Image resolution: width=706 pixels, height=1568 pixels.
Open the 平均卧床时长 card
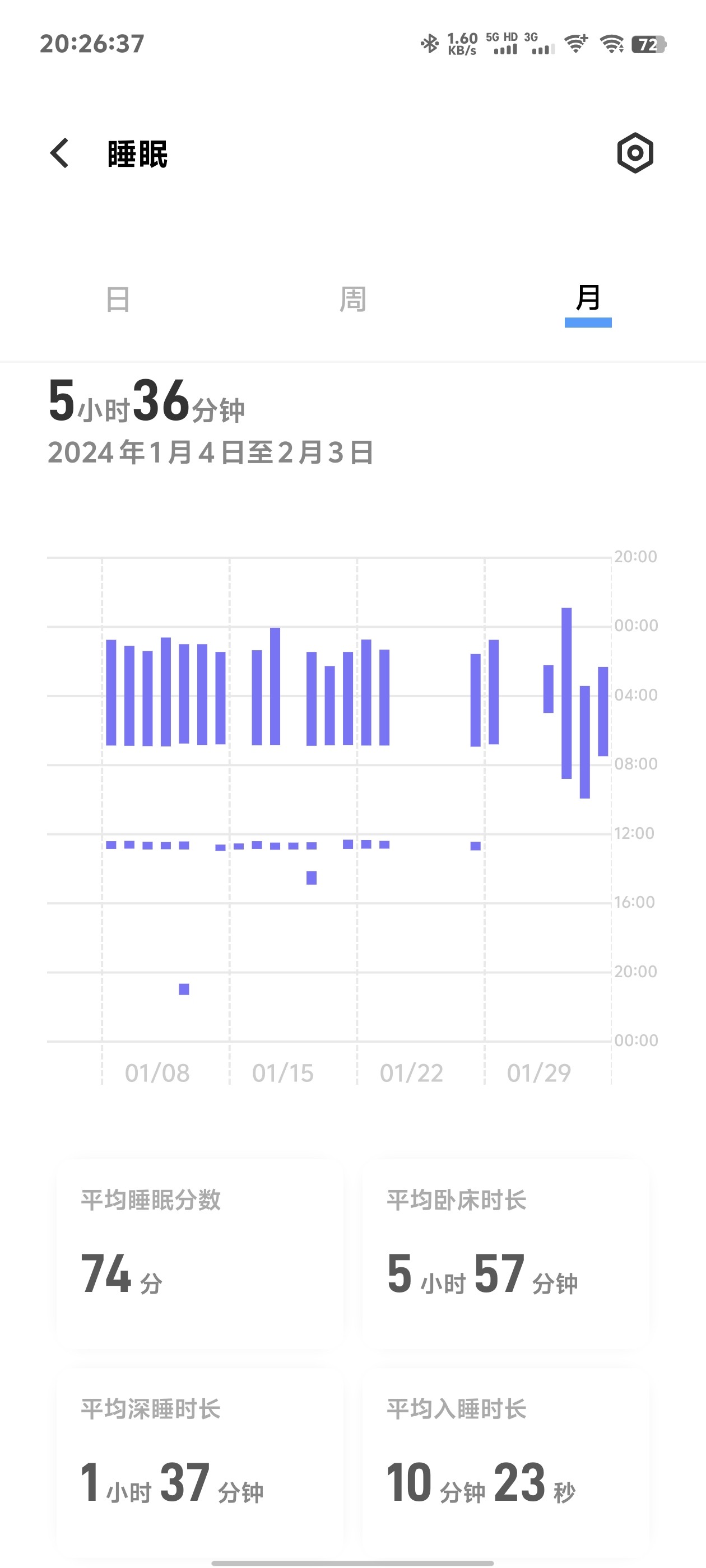pyautogui.click(x=506, y=1252)
